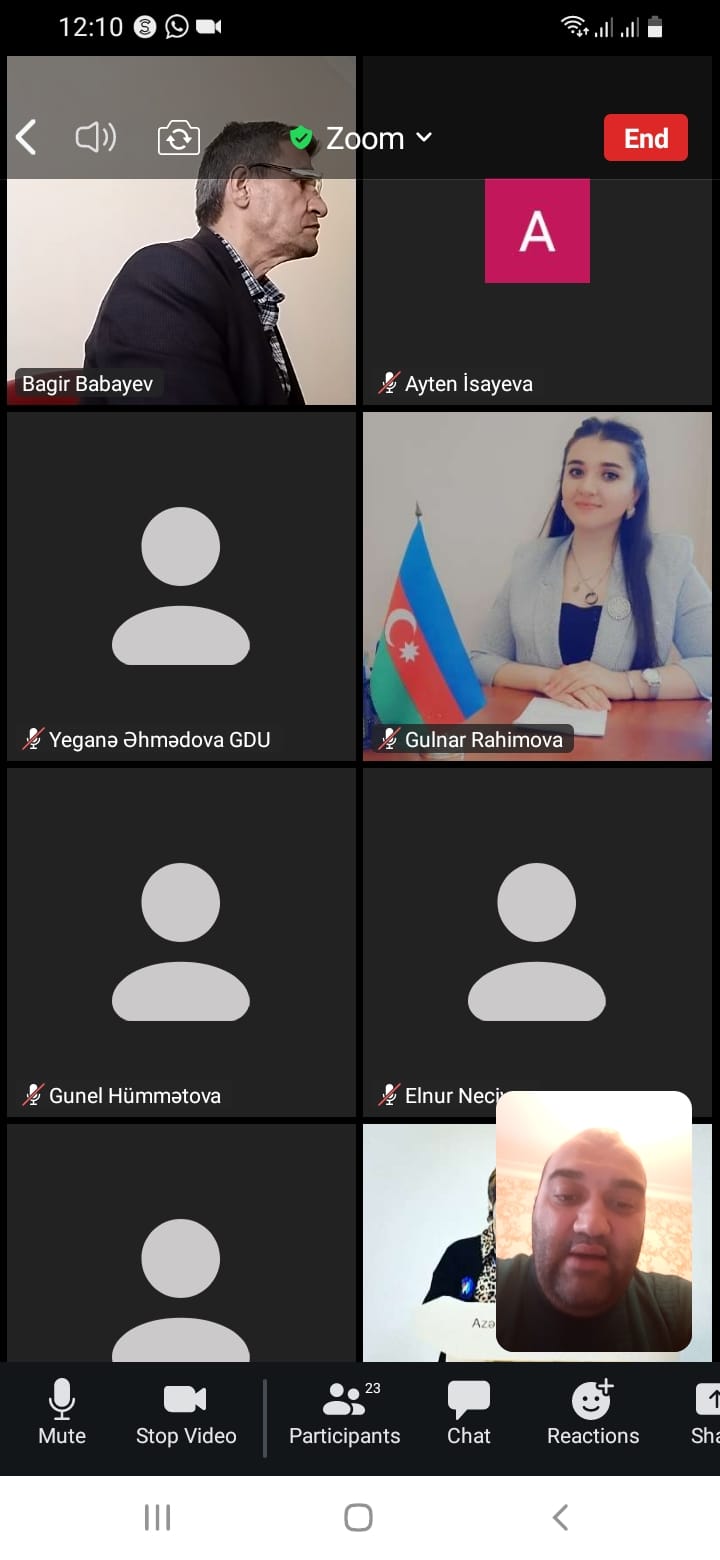The width and height of the screenshot is (720, 1560).
Task: Toggle the speaker audio icon
Action: (96, 137)
